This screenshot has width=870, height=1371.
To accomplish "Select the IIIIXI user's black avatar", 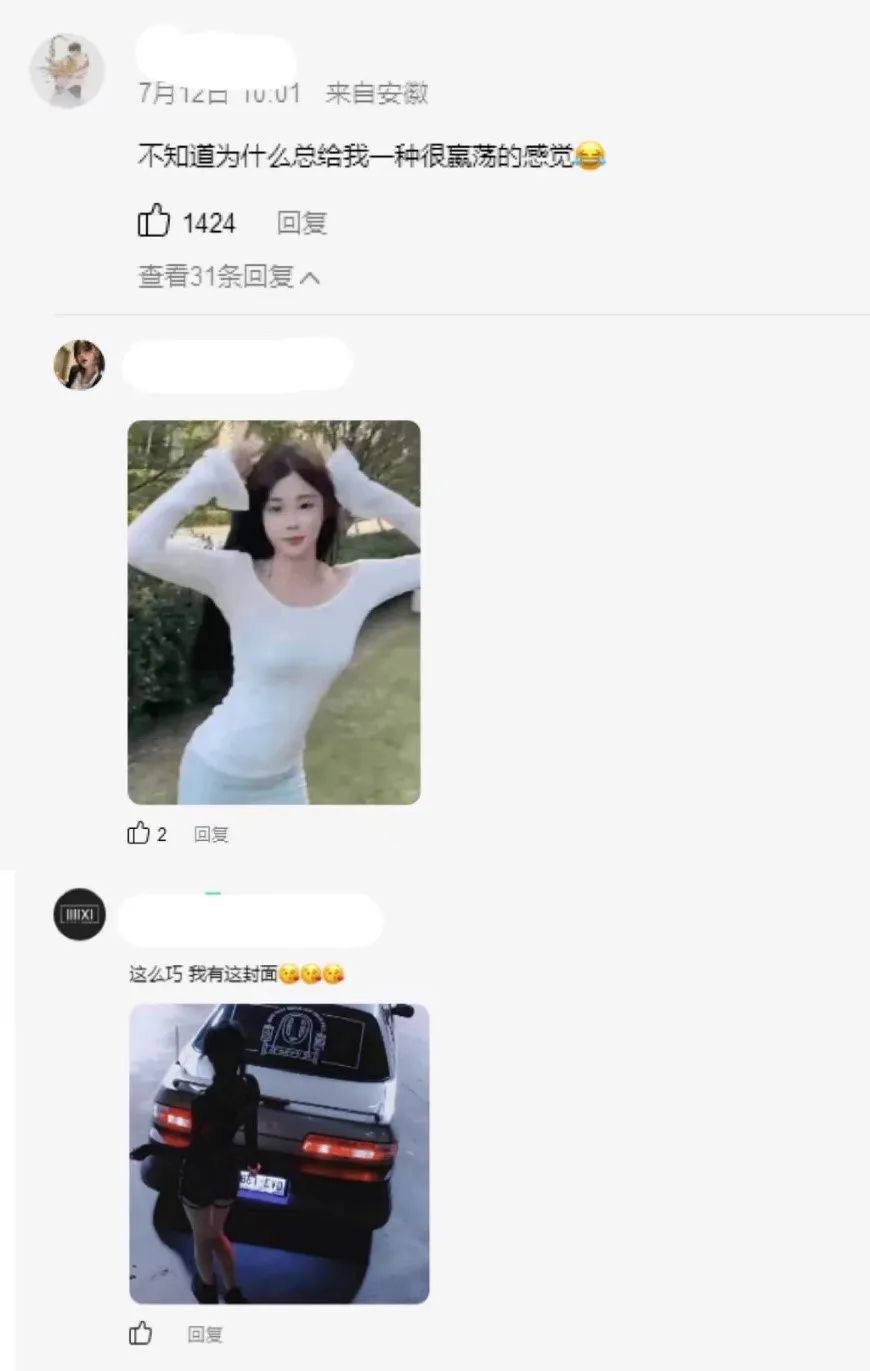I will [x=79, y=915].
